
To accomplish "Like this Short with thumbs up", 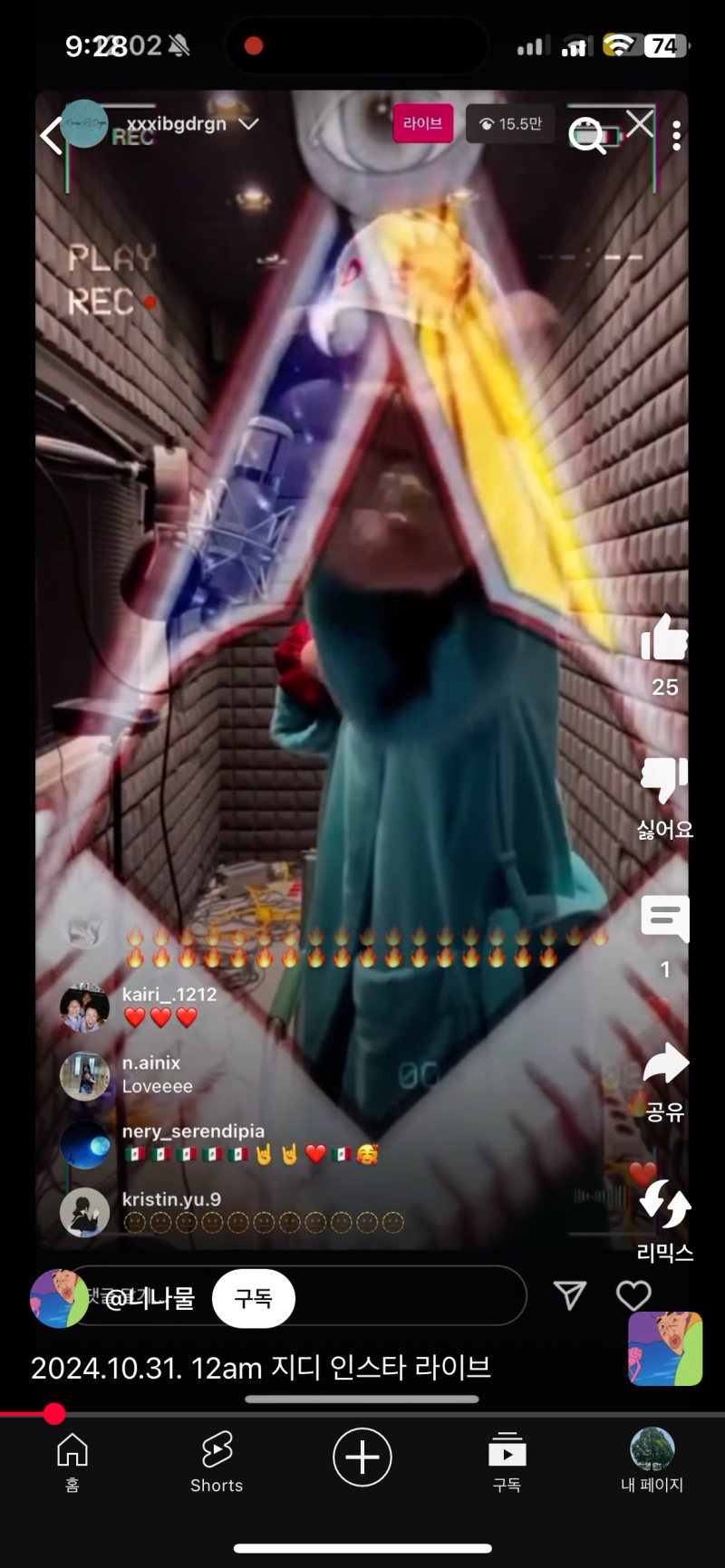I will coord(664,638).
